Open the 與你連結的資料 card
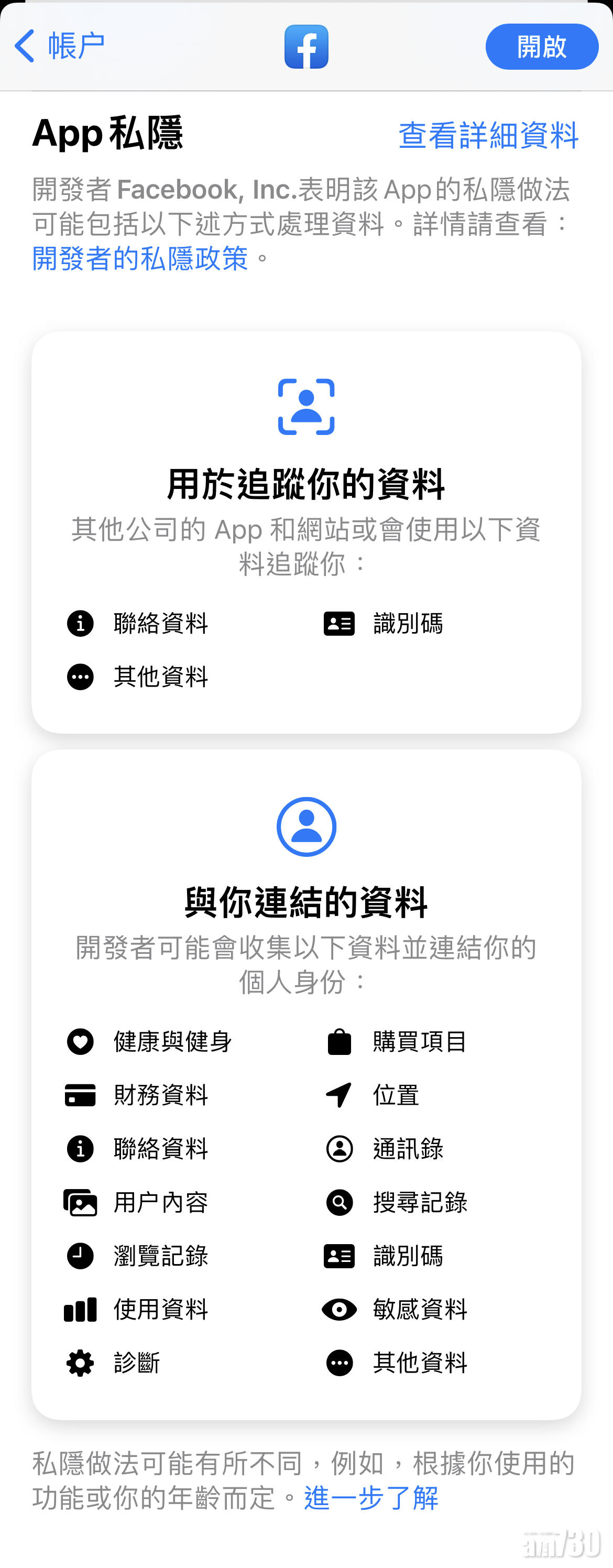 point(306,1083)
